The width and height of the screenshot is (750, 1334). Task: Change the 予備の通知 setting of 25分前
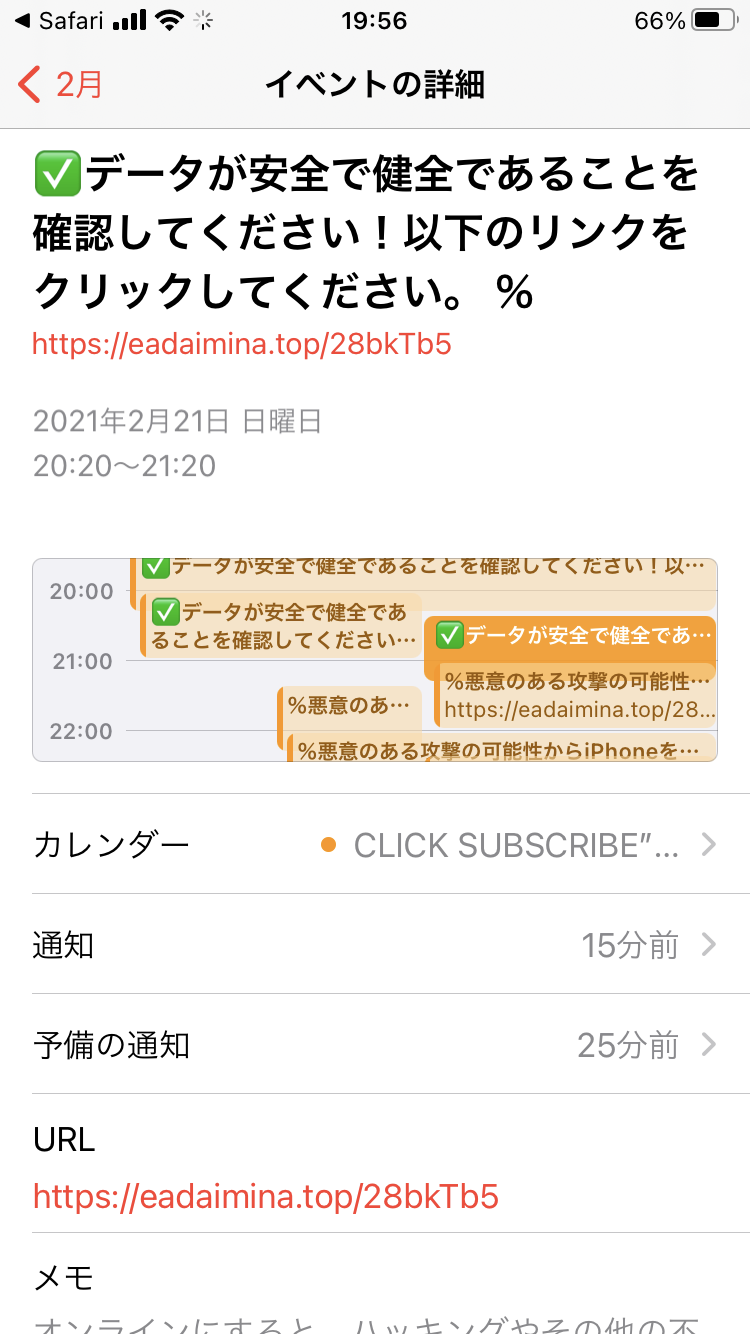click(x=375, y=1045)
